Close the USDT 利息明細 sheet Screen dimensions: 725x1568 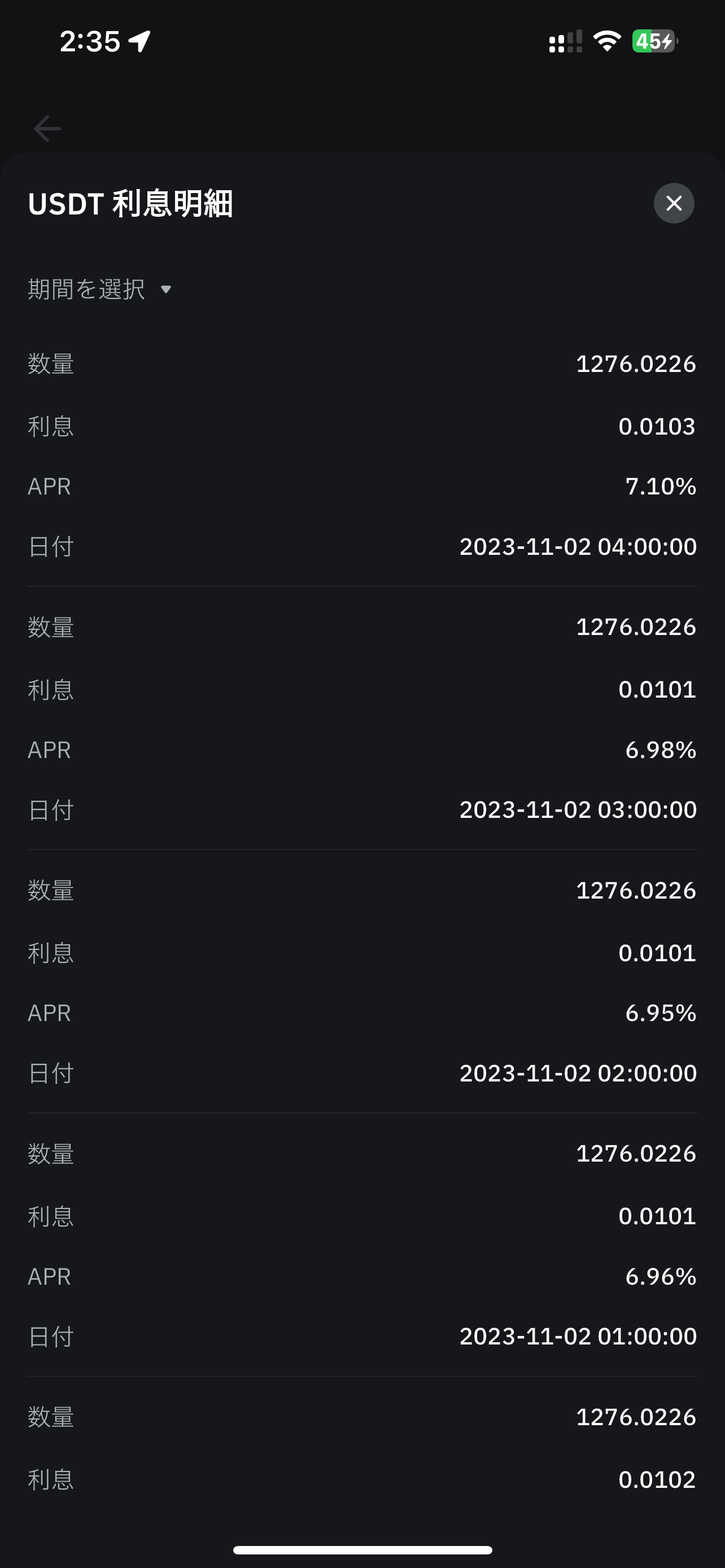pos(673,203)
